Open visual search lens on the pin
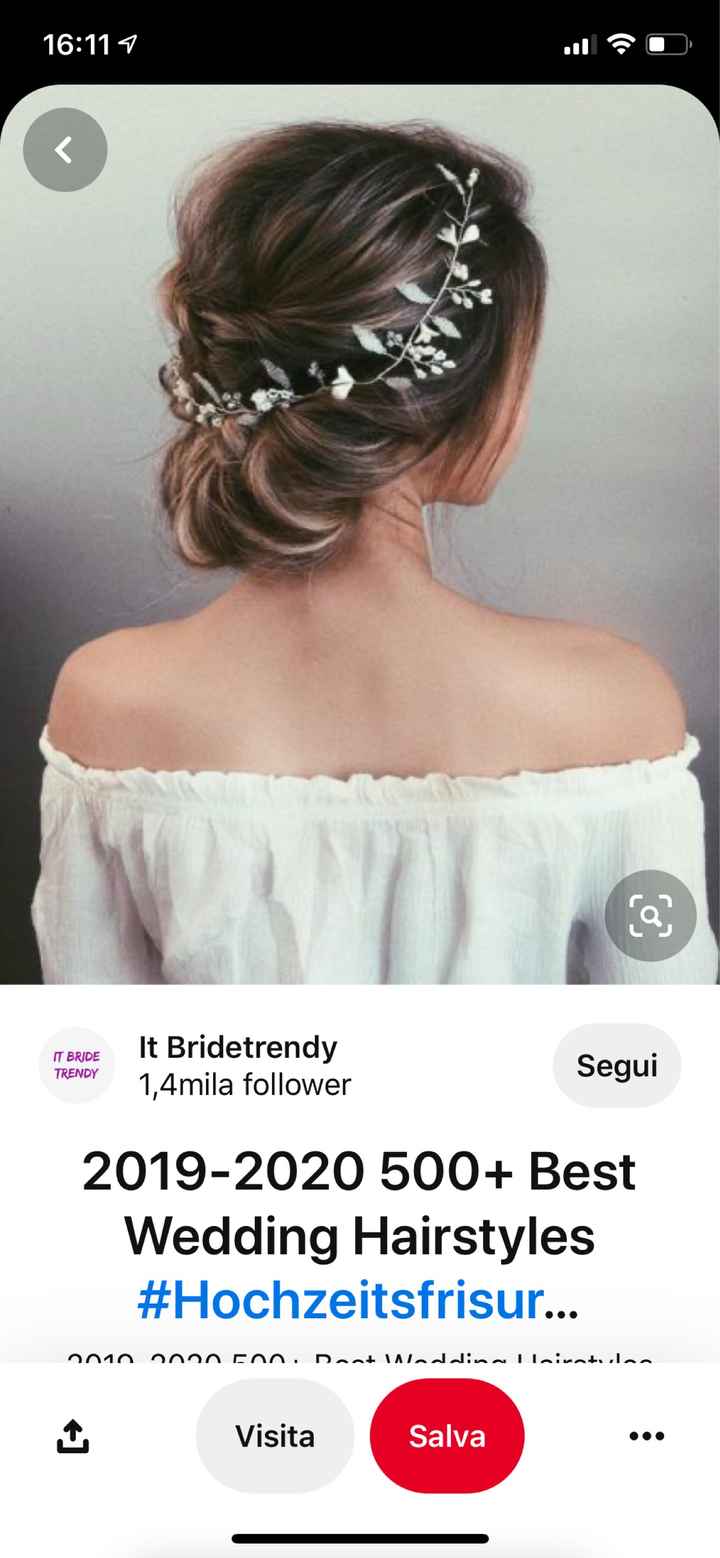This screenshot has height=1558, width=720. 650,916
